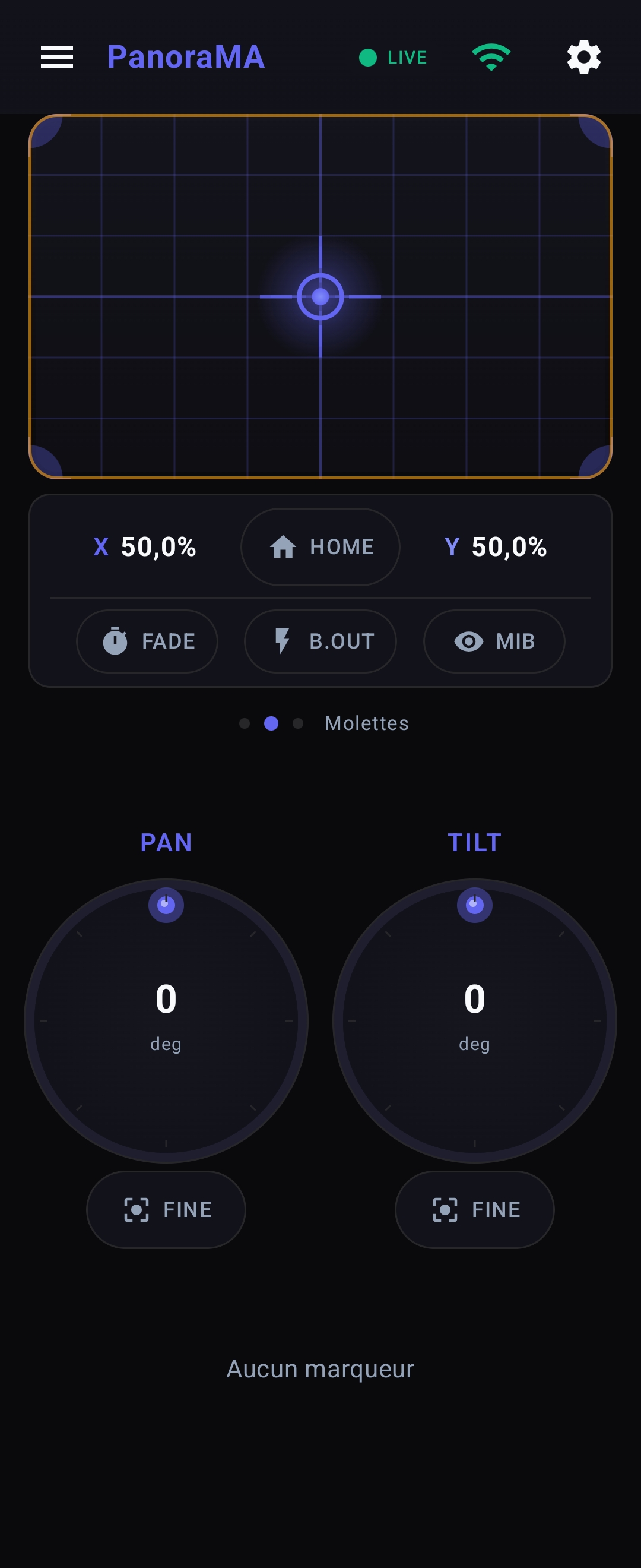Tap the HOME button to recenter position
The image size is (641, 1568).
tap(320, 546)
